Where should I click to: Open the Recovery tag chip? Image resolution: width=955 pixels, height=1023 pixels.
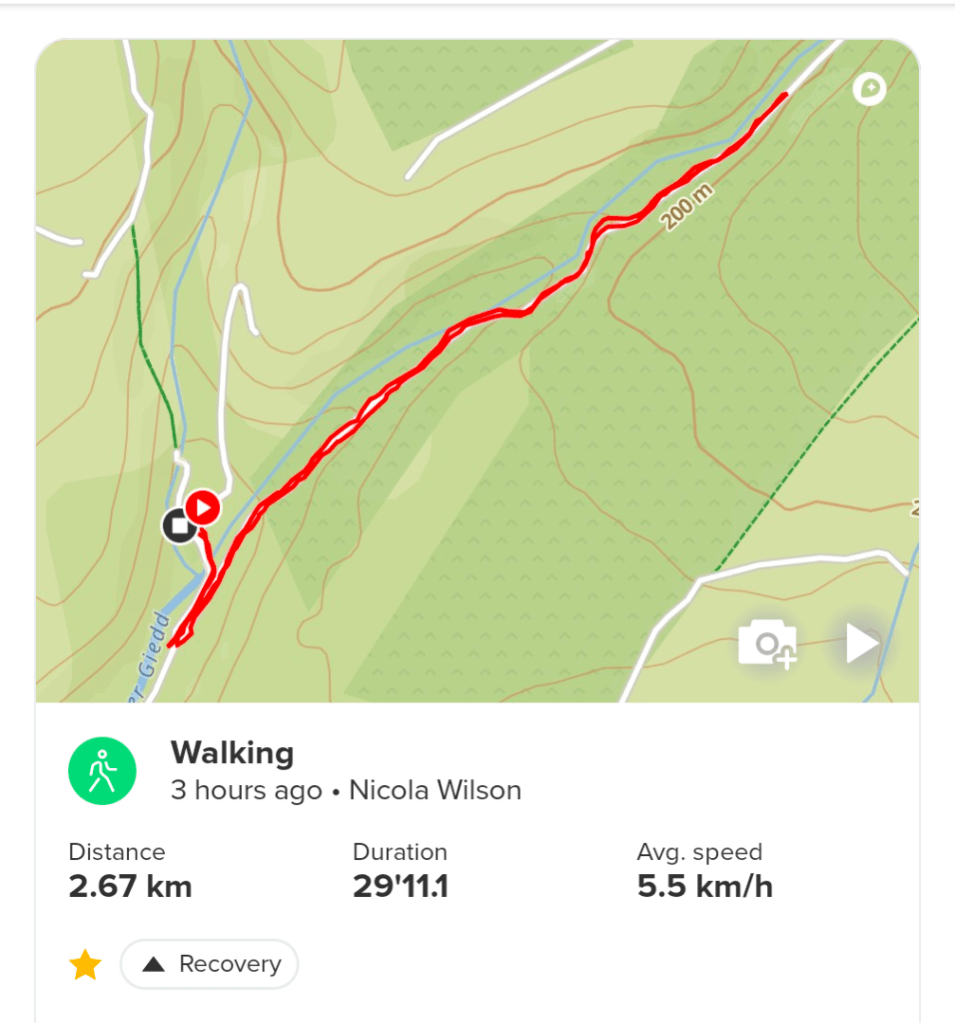(x=210, y=964)
